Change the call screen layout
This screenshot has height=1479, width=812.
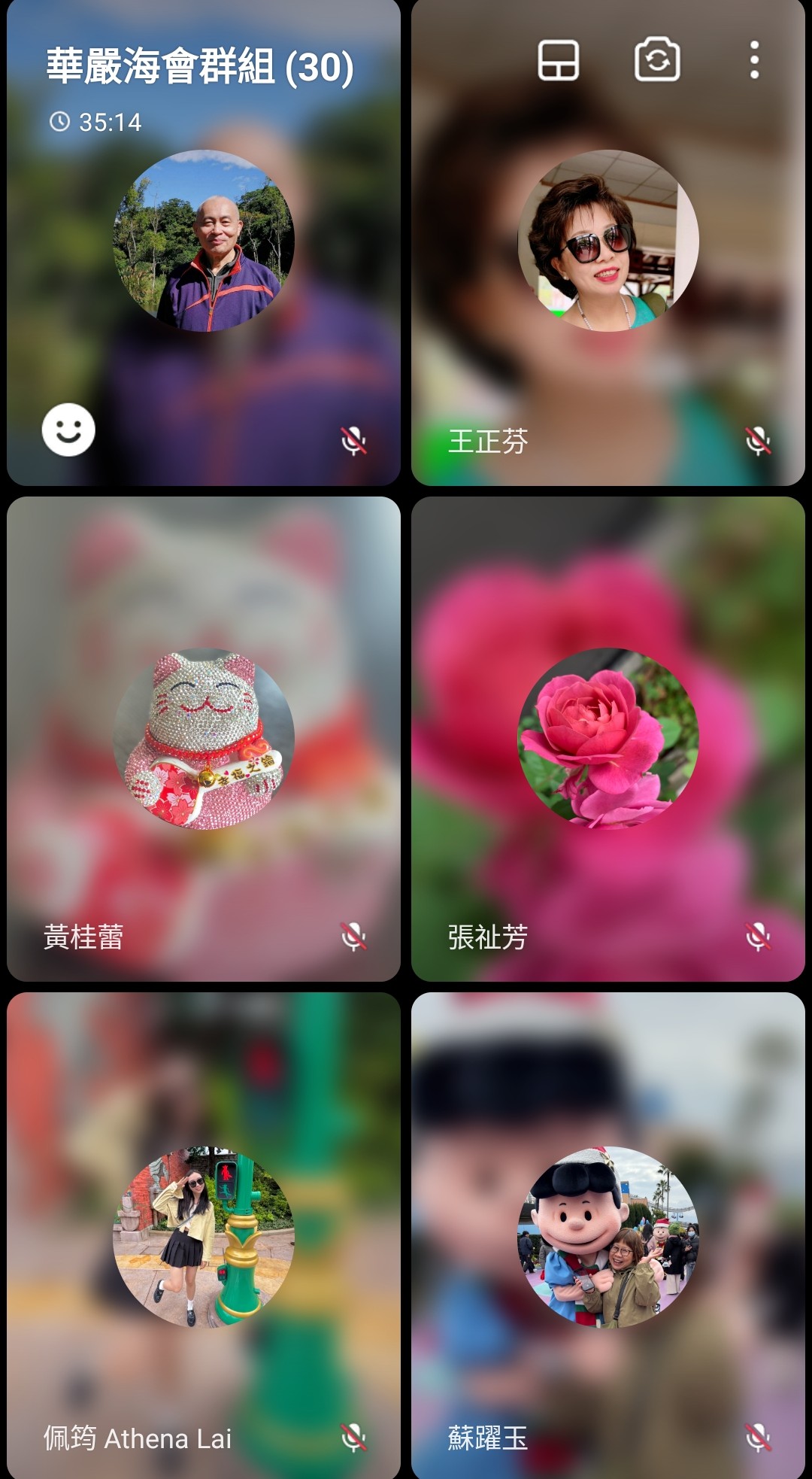tap(558, 60)
